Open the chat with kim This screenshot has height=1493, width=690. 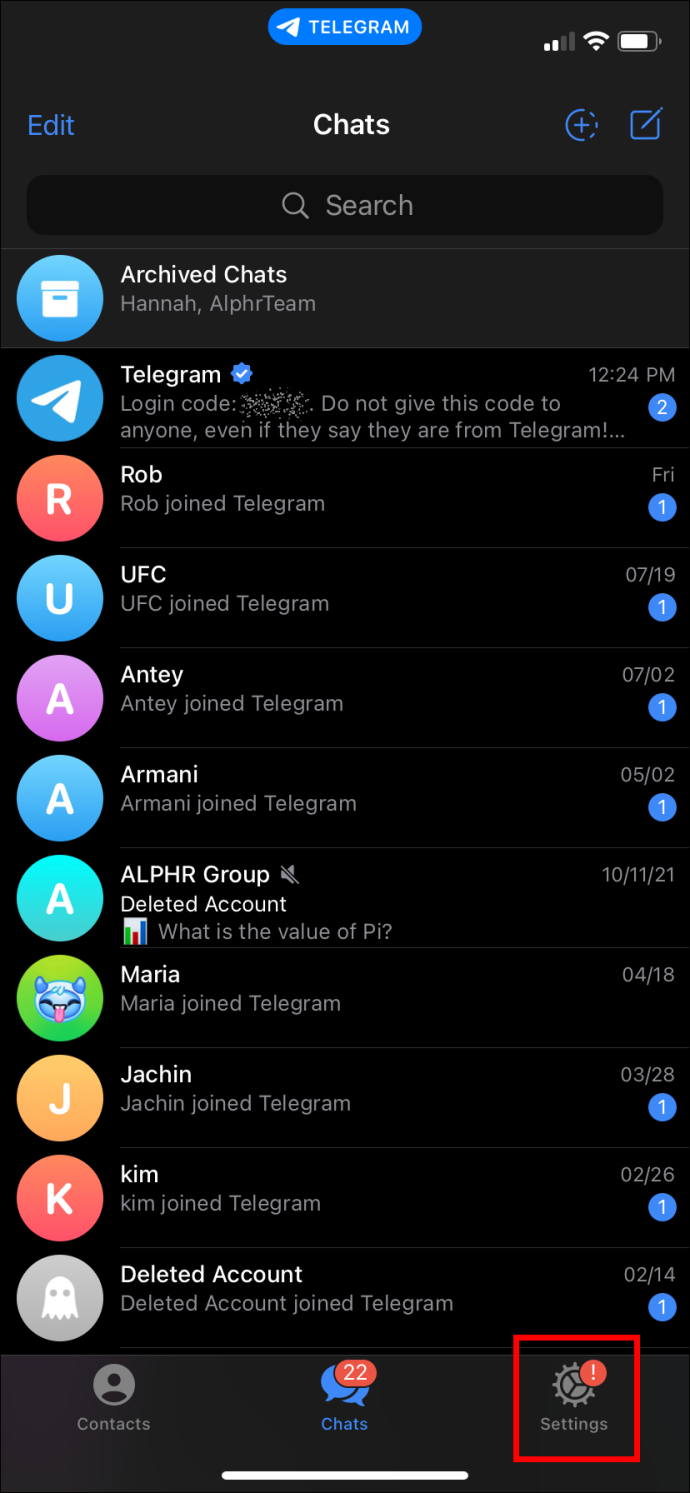tap(345, 1198)
